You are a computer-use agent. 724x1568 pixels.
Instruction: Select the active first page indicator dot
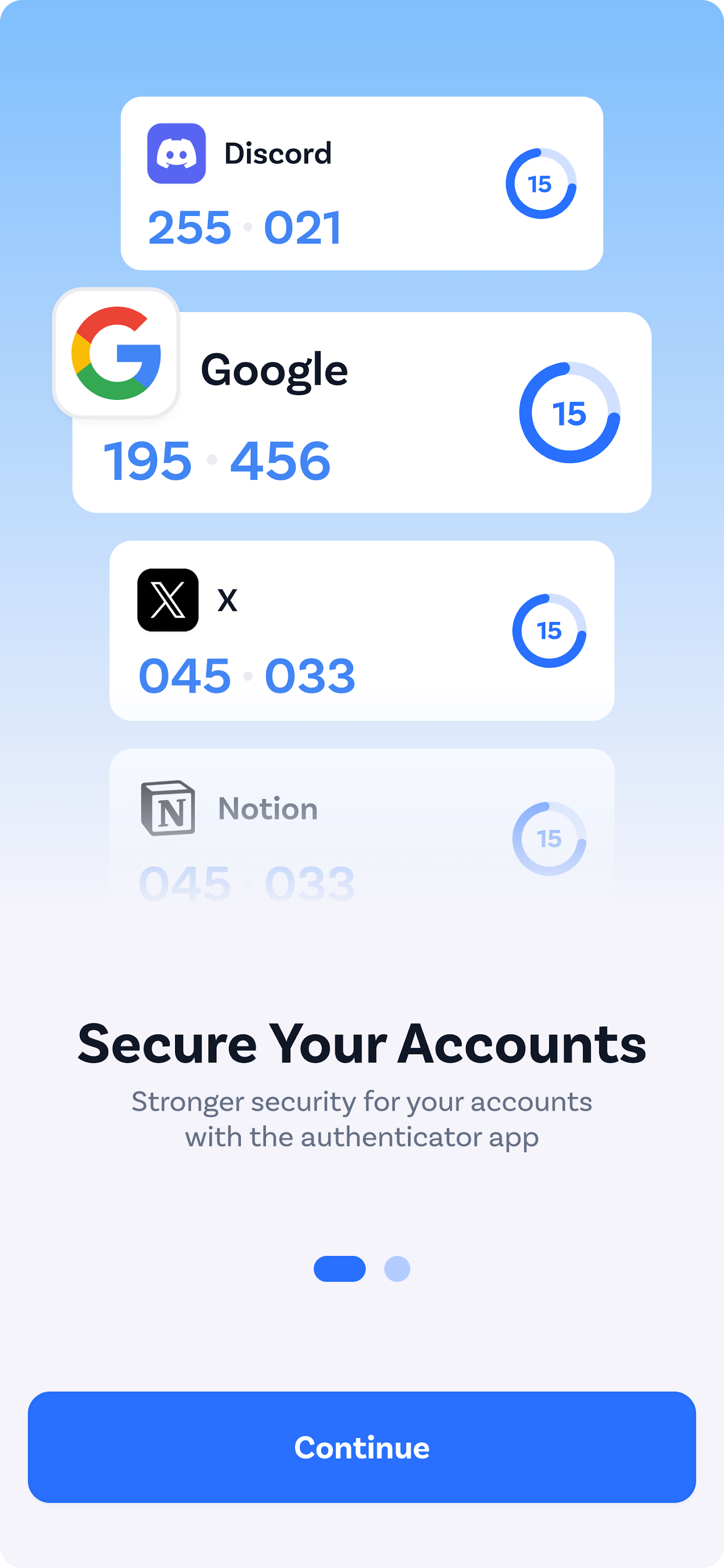339,1269
